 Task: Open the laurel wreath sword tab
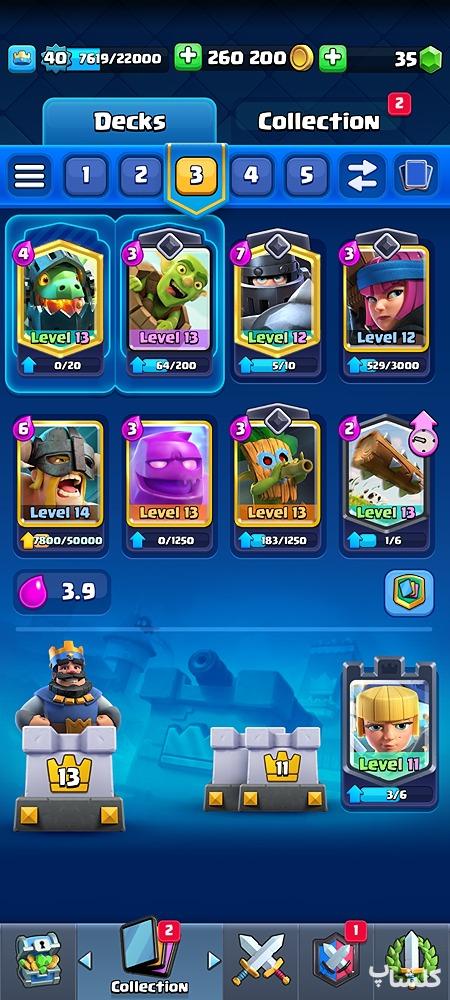click(x=412, y=962)
